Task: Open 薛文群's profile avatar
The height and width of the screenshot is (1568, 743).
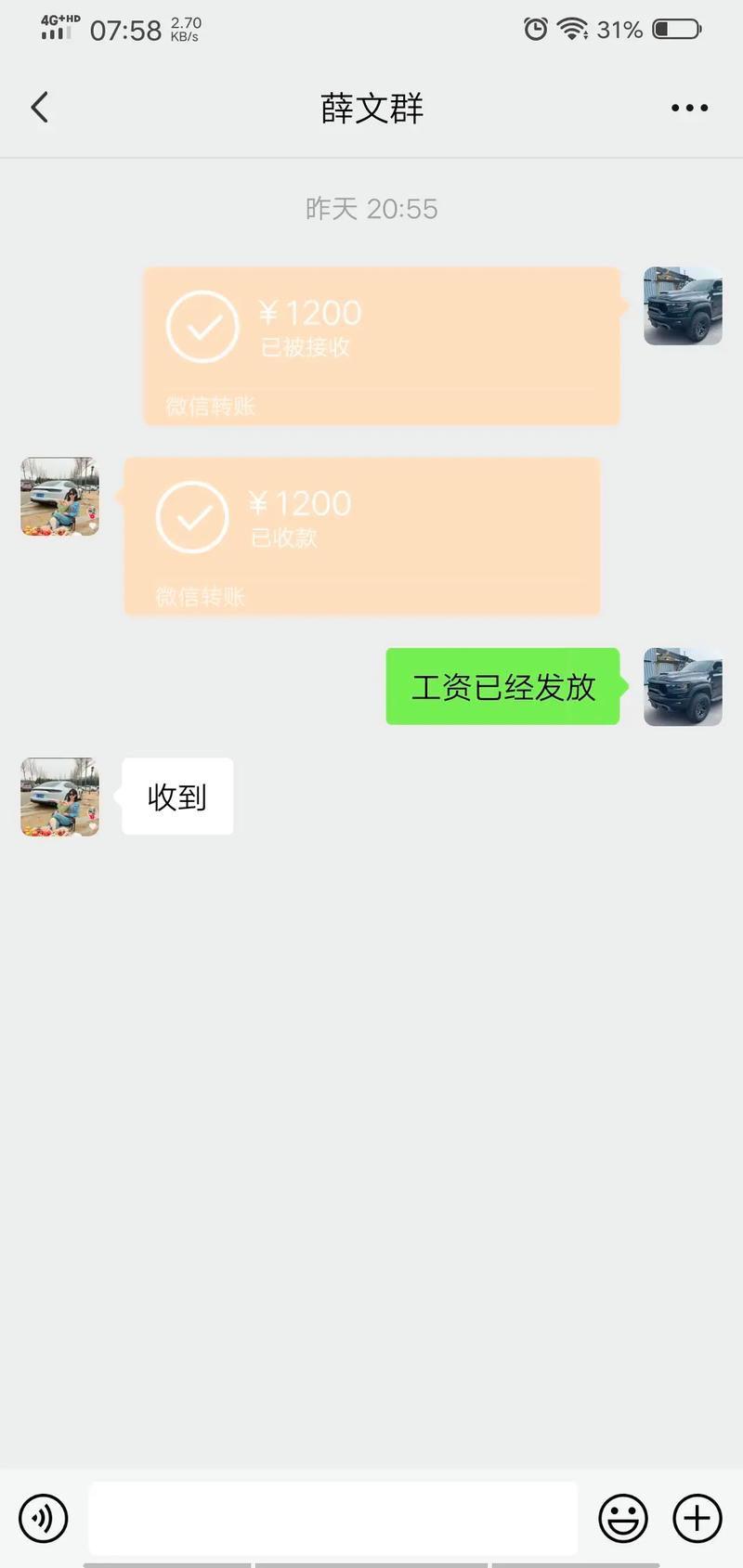Action: (x=59, y=497)
